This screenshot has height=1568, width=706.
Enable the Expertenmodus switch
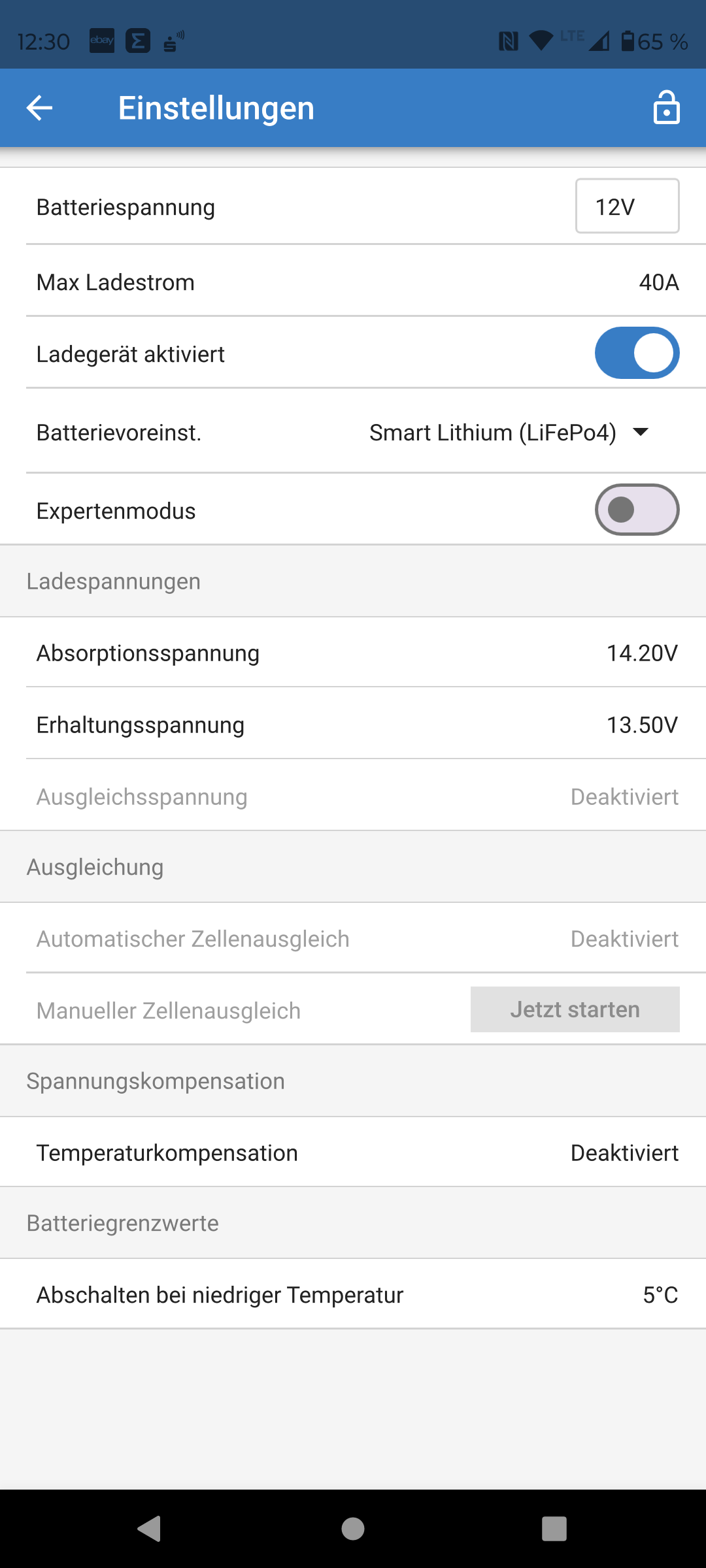637,510
